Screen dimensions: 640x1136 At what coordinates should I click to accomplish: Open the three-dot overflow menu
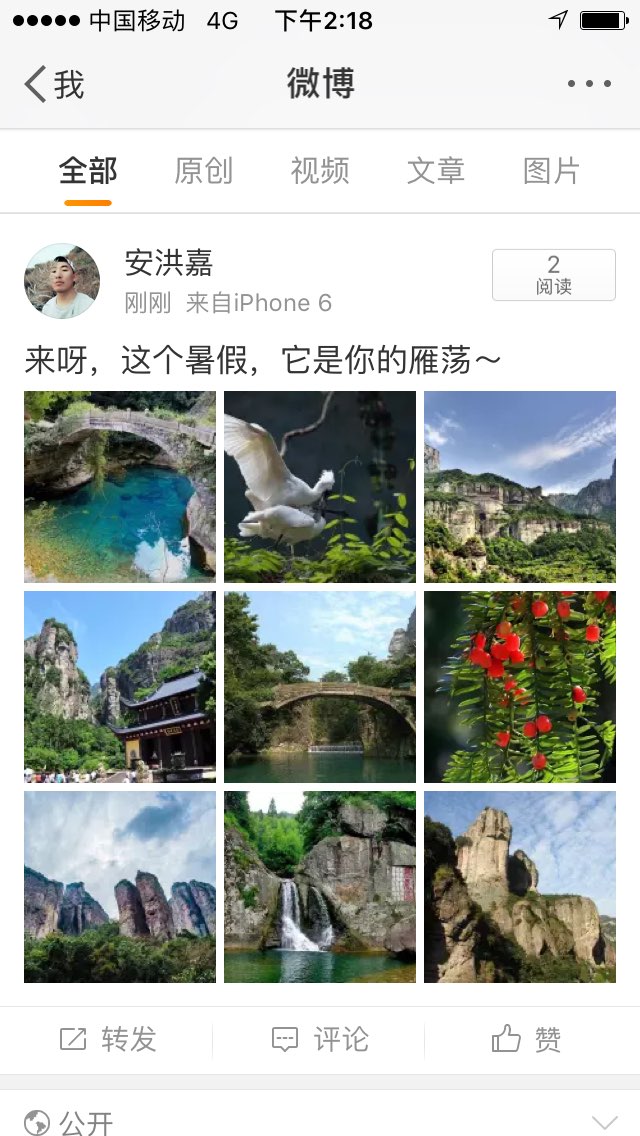[x=589, y=84]
